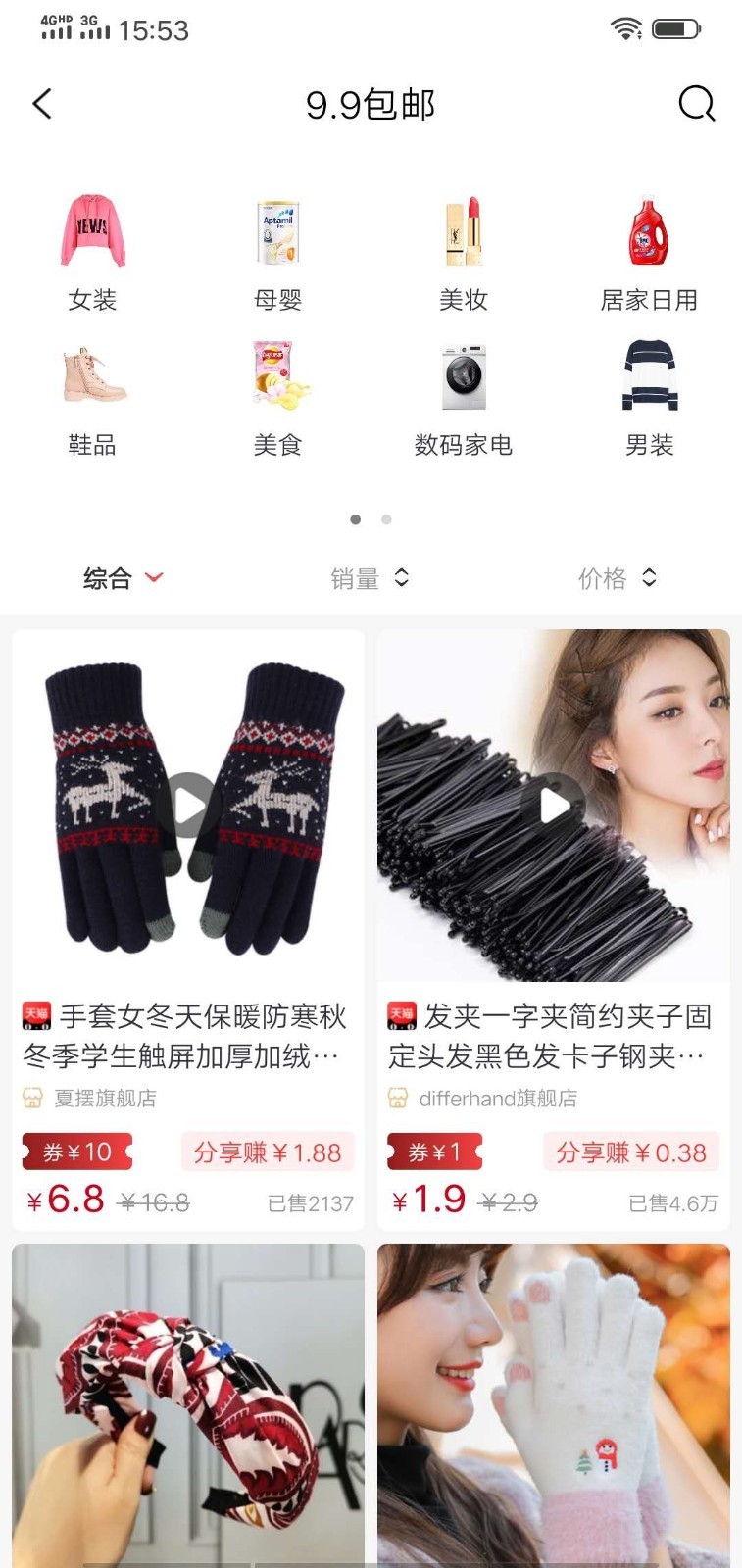
Task: Go back from the 9.9包邮 page
Action: (x=42, y=104)
